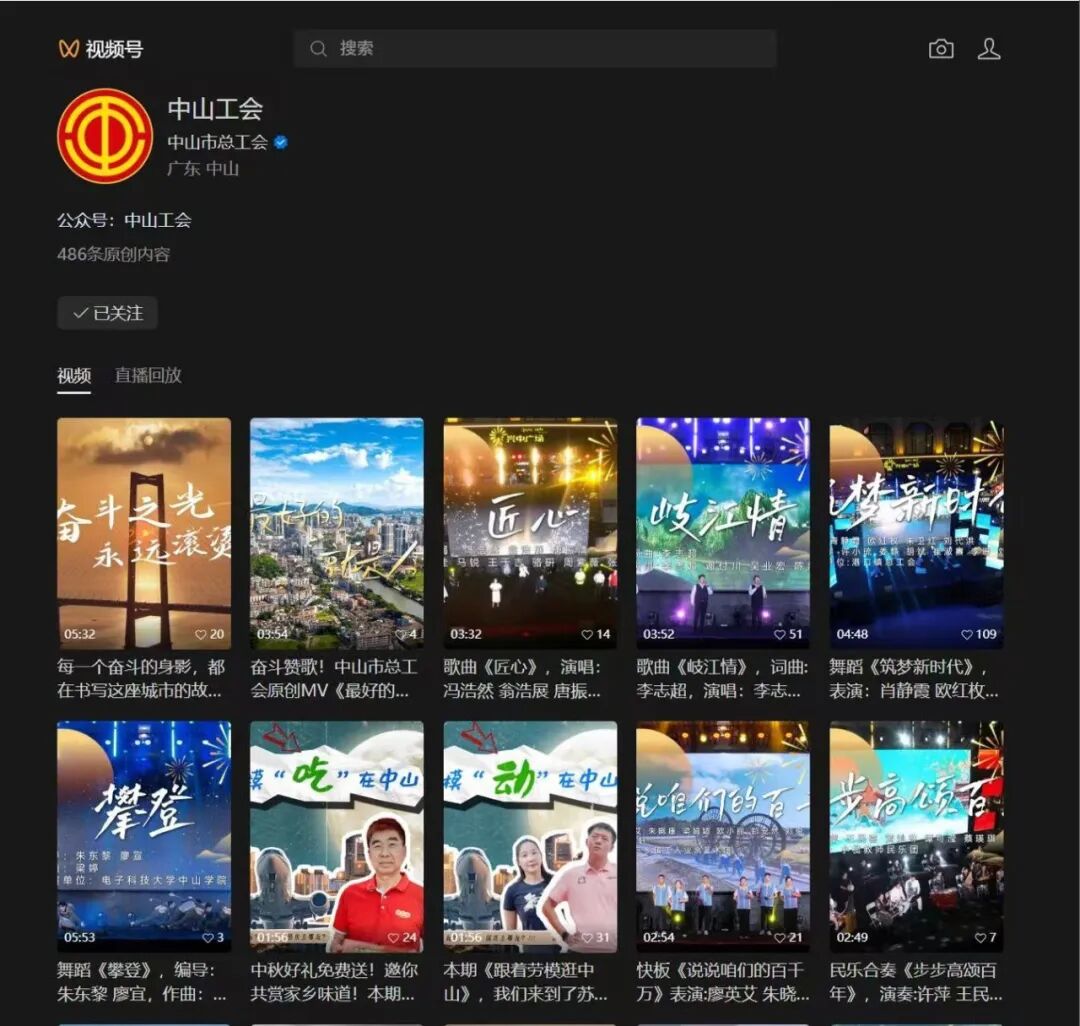The height and width of the screenshot is (1026, 1080).
Task: Open the 舞蹈《攀登》 video
Action: pyautogui.click(x=144, y=836)
